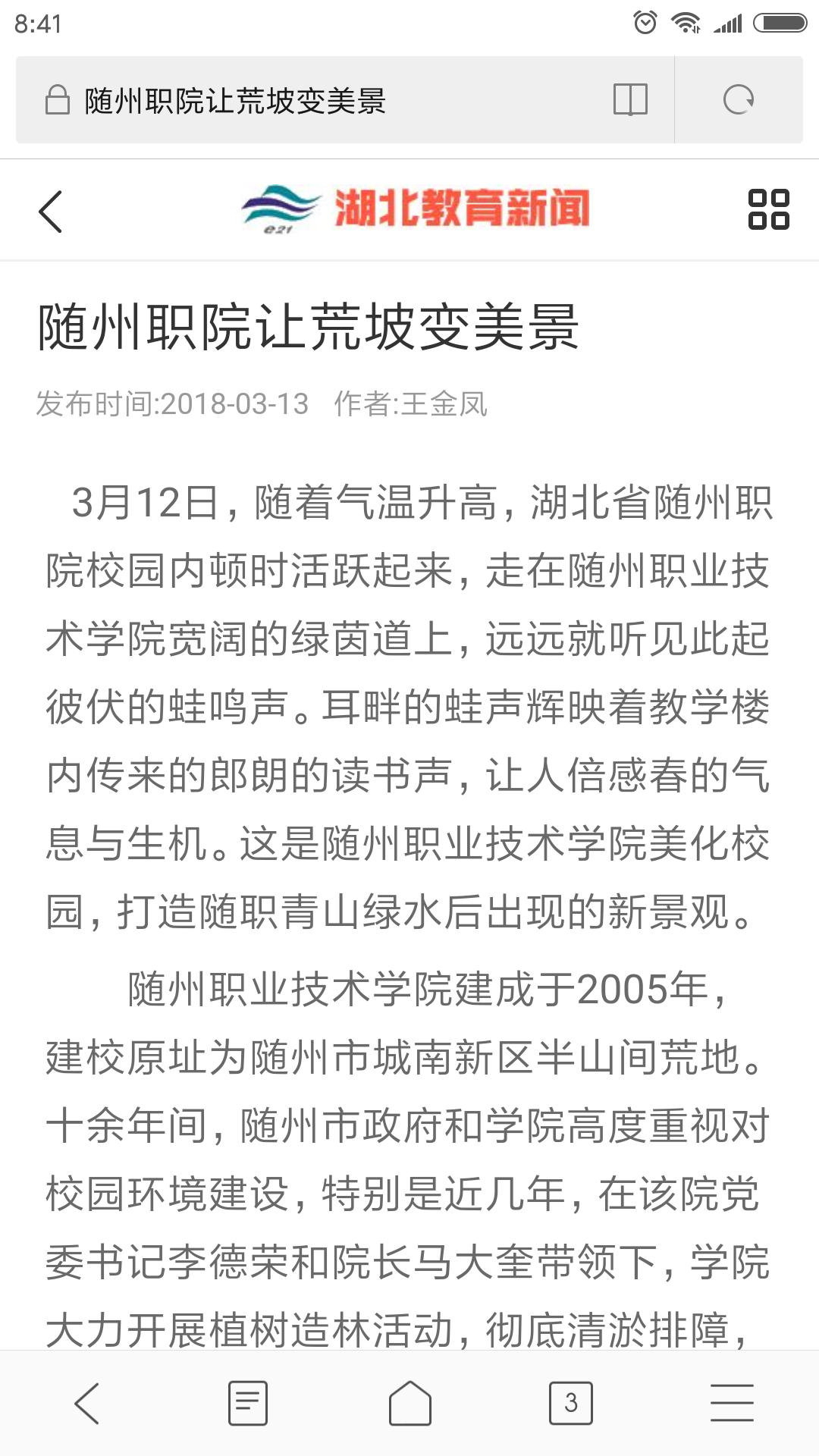This screenshot has height=1456, width=819.
Task: Go to the browser home page
Action: pos(409,1403)
